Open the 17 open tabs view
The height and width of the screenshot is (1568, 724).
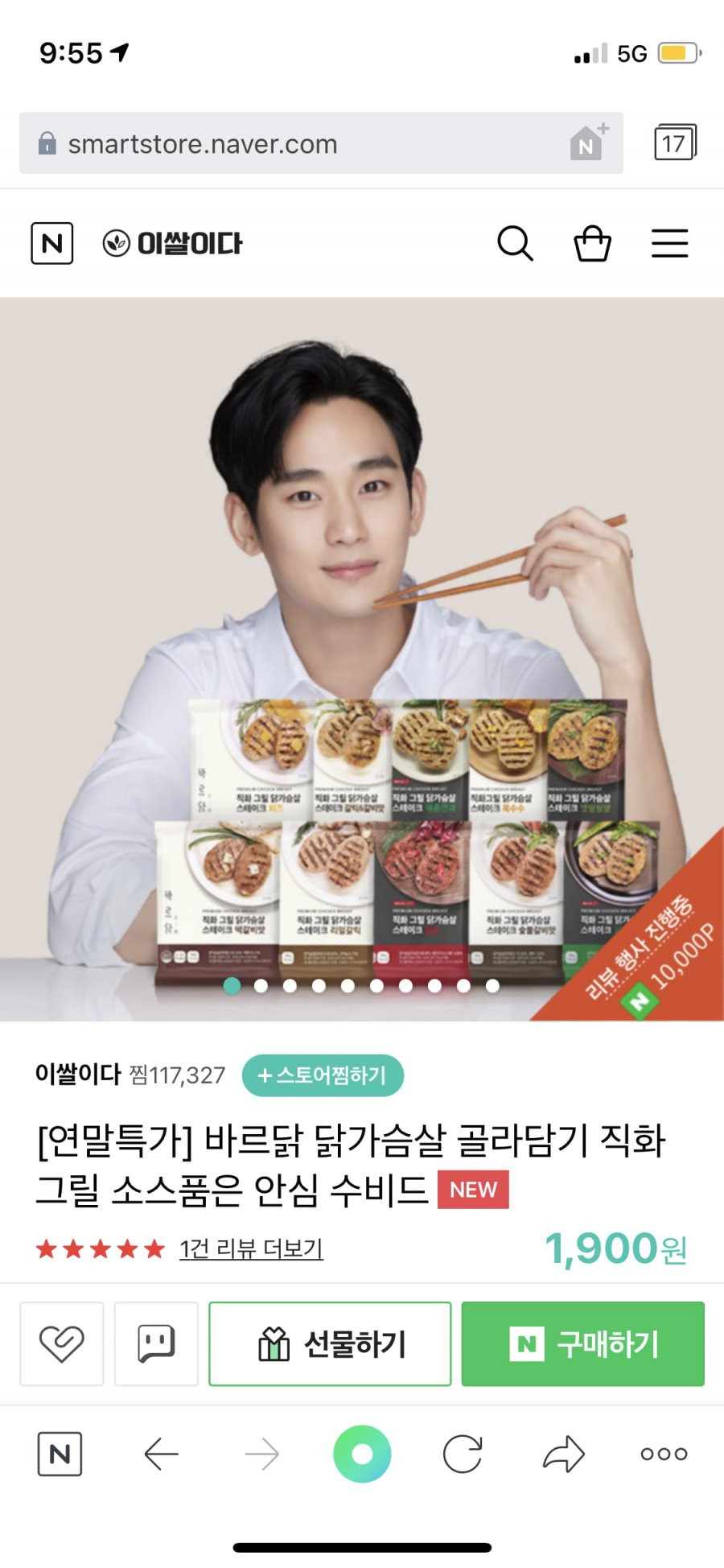point(674,143)
